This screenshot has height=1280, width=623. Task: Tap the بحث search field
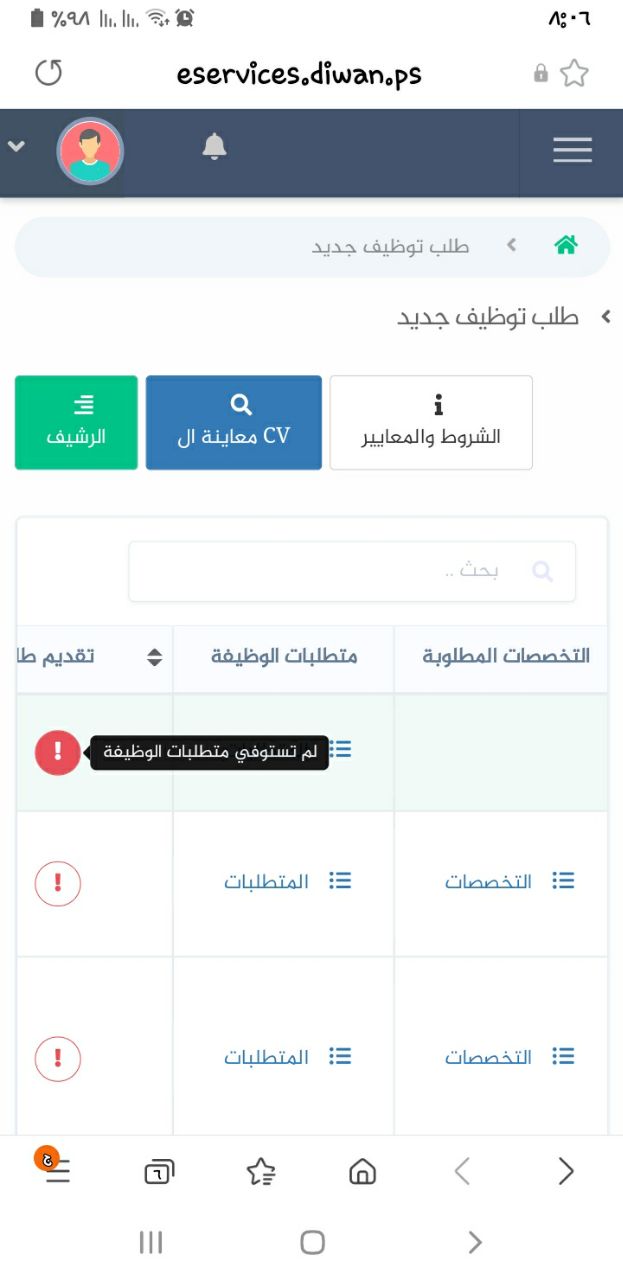coord(352,572)
